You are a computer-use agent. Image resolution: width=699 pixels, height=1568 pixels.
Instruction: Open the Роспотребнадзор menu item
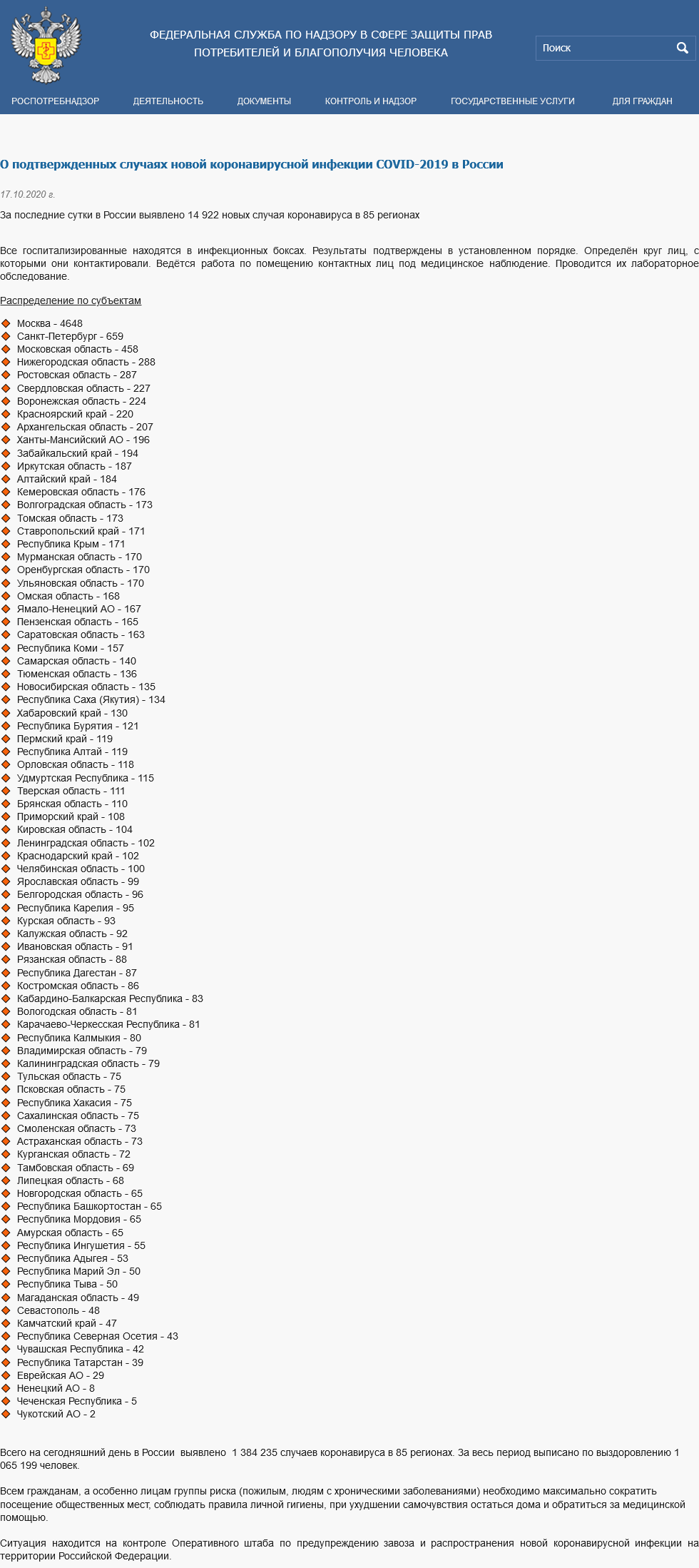[55, 101]
